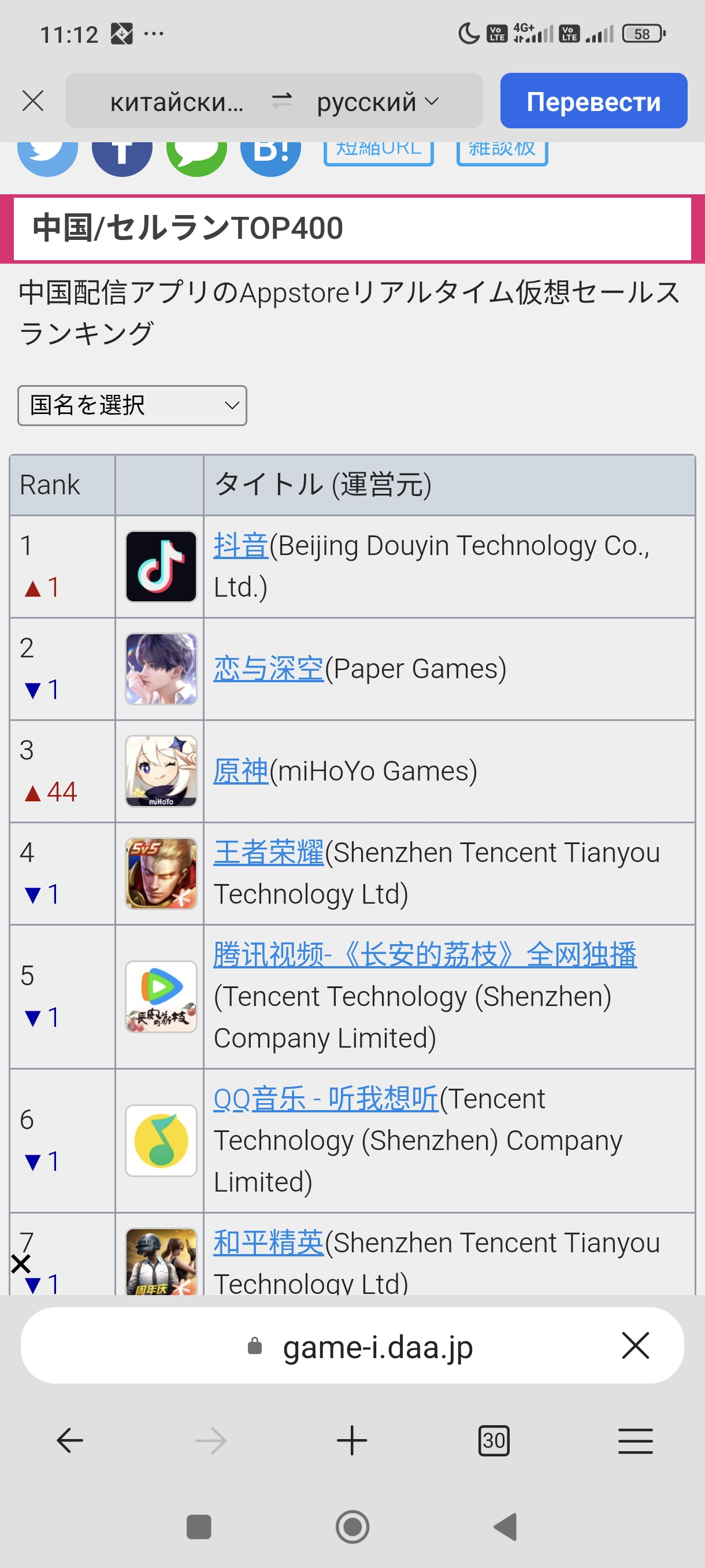This screenshot has height=1568, width=705.
Task: Open the Russian target language dropdown
Action: pyautogui.click(x=378, y=102)
